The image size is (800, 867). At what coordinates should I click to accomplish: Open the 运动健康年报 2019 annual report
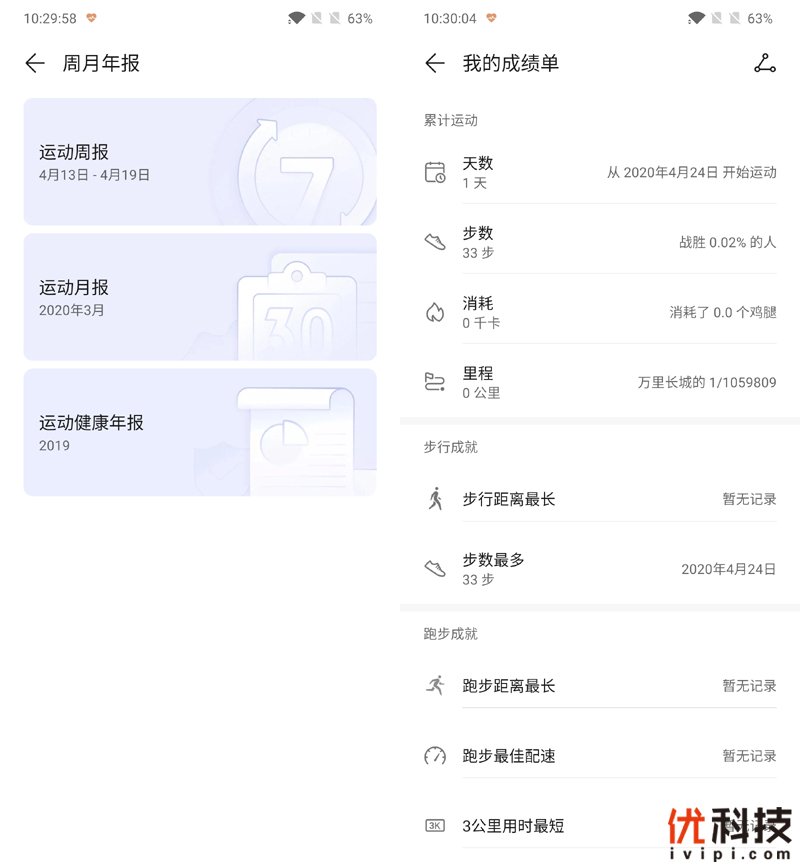[200, 432]
